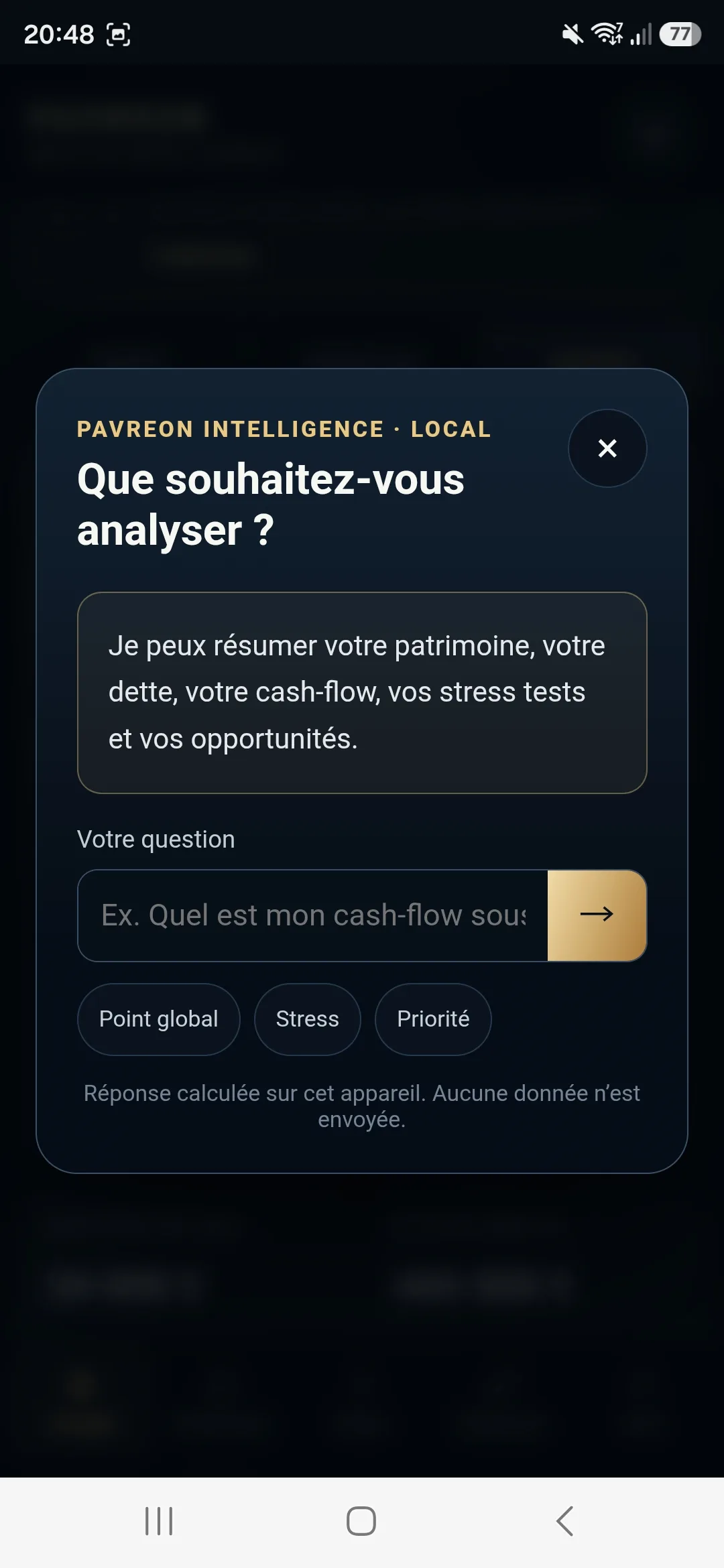Tap the 'Priorité' chip
Viewport: 724px width, 1568px height.
(x=433, y=1019)
